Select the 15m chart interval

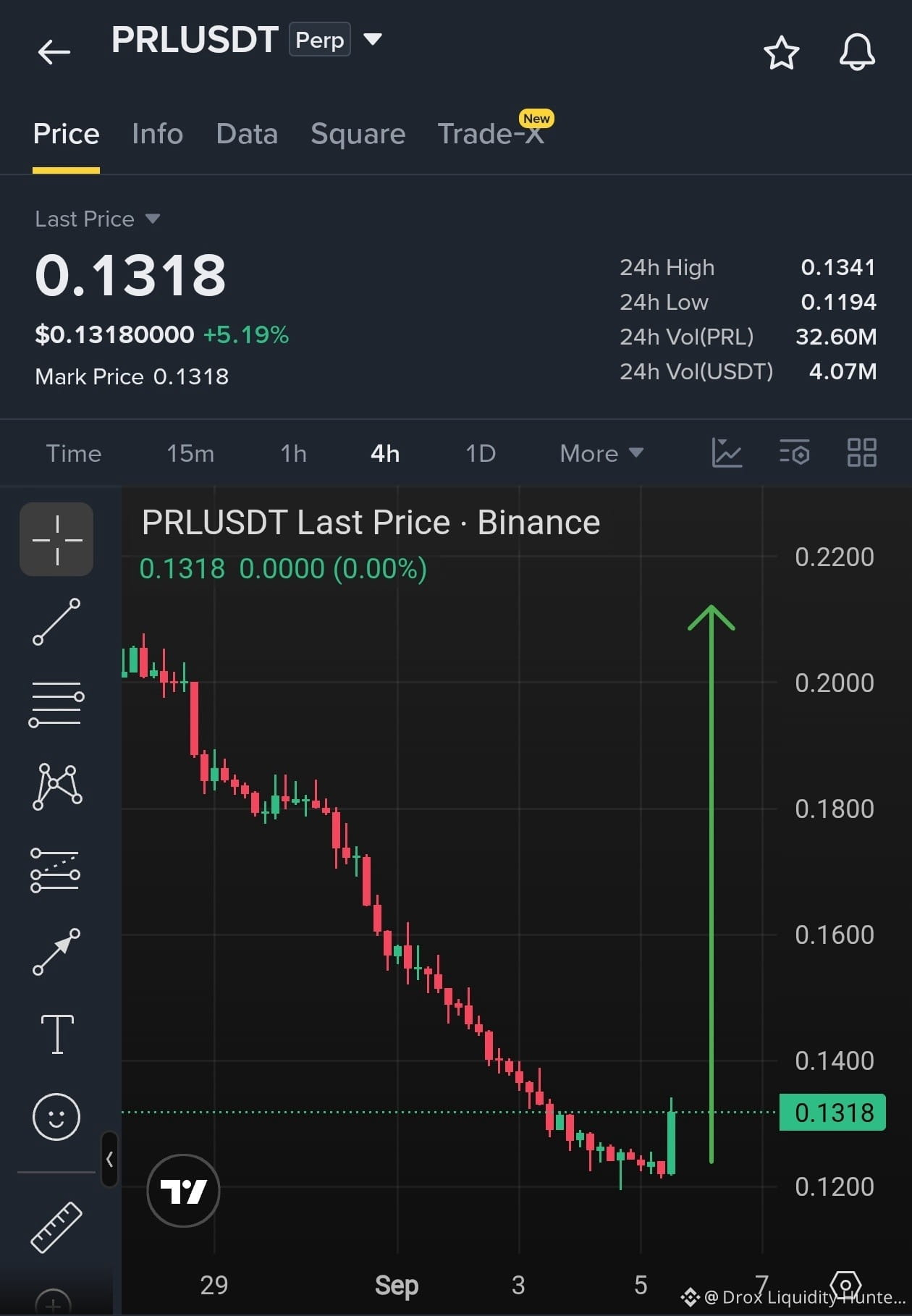tap(190, 453)
